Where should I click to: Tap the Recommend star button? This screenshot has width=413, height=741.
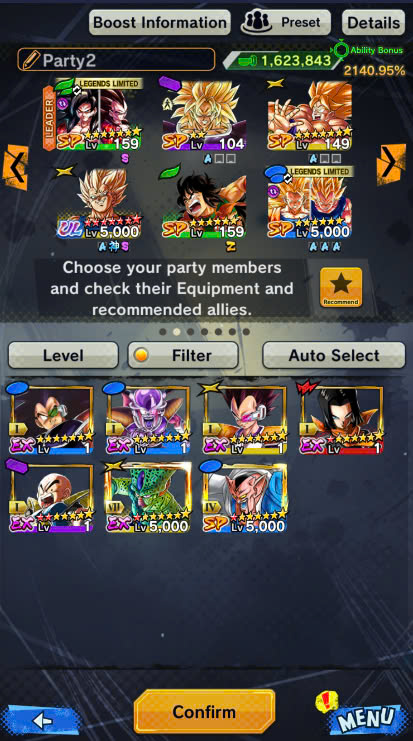[341, 287]
